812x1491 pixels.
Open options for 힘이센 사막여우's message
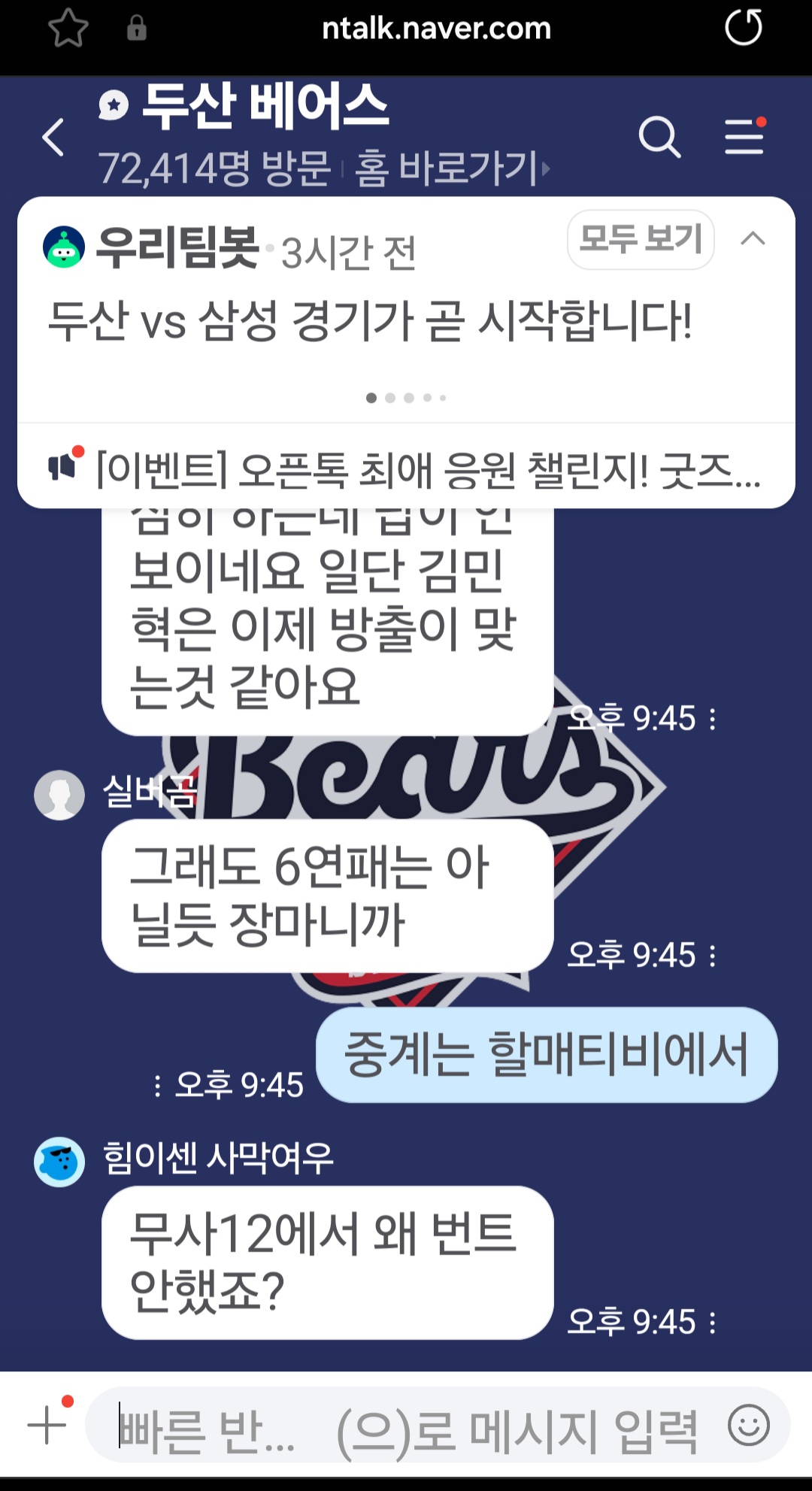713,1322
